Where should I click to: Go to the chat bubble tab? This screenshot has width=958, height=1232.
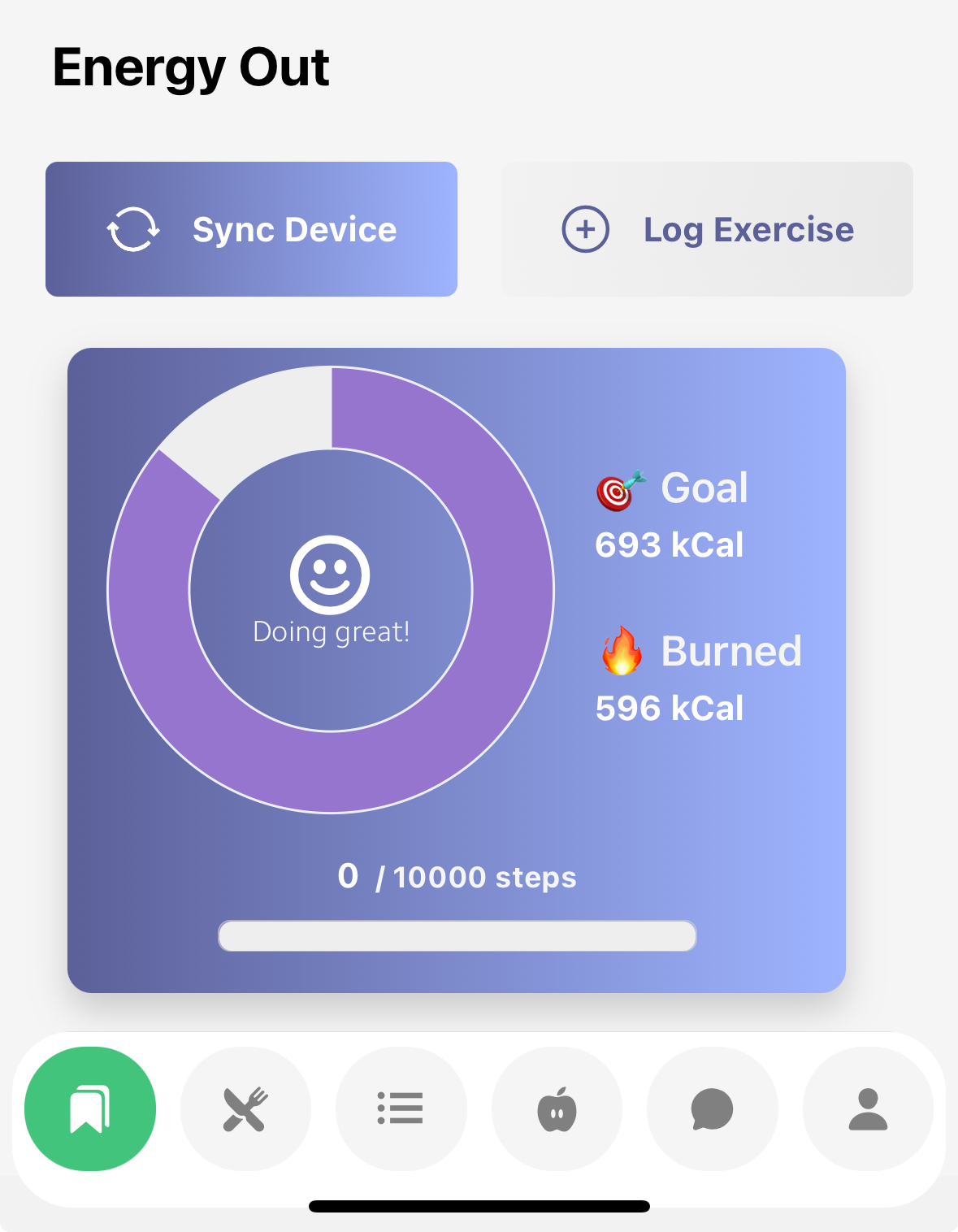pyautogui.click(x=713, y=1109)
